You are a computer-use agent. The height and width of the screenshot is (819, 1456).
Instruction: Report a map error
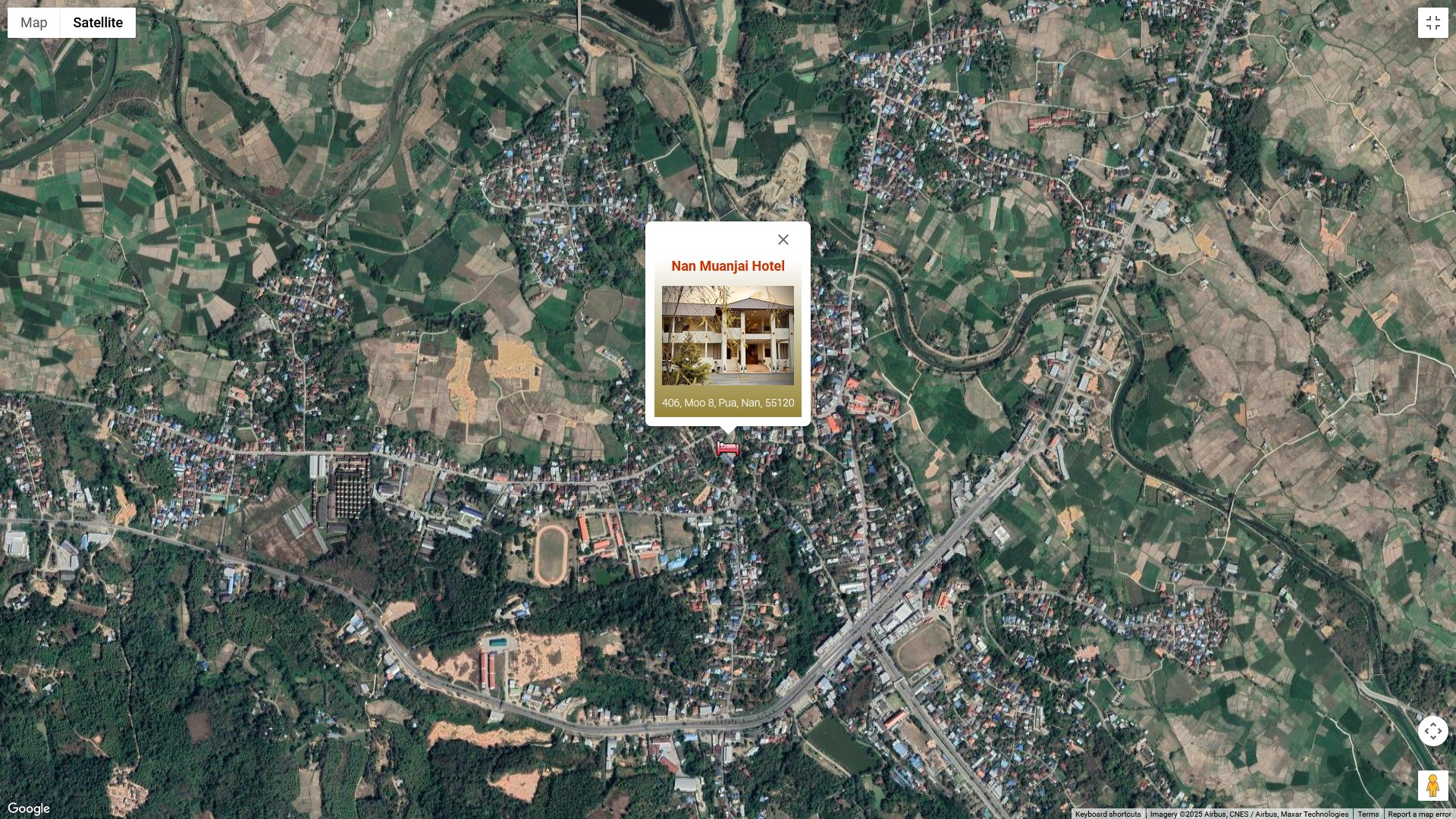[1419, 814]
